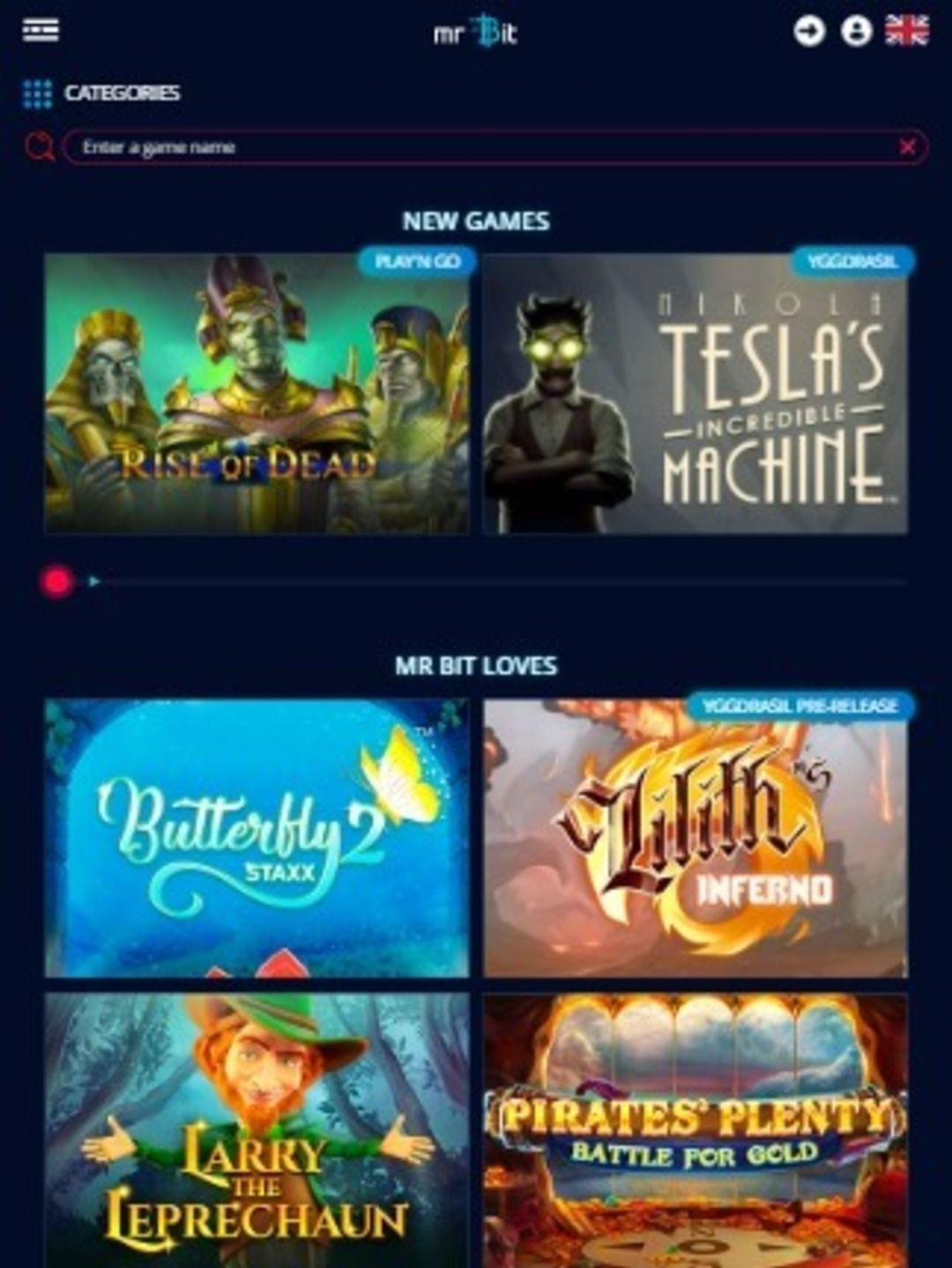Focus the game name search field
The height and width of the screenshot is (1268, 952).
[x=476, y=147]
